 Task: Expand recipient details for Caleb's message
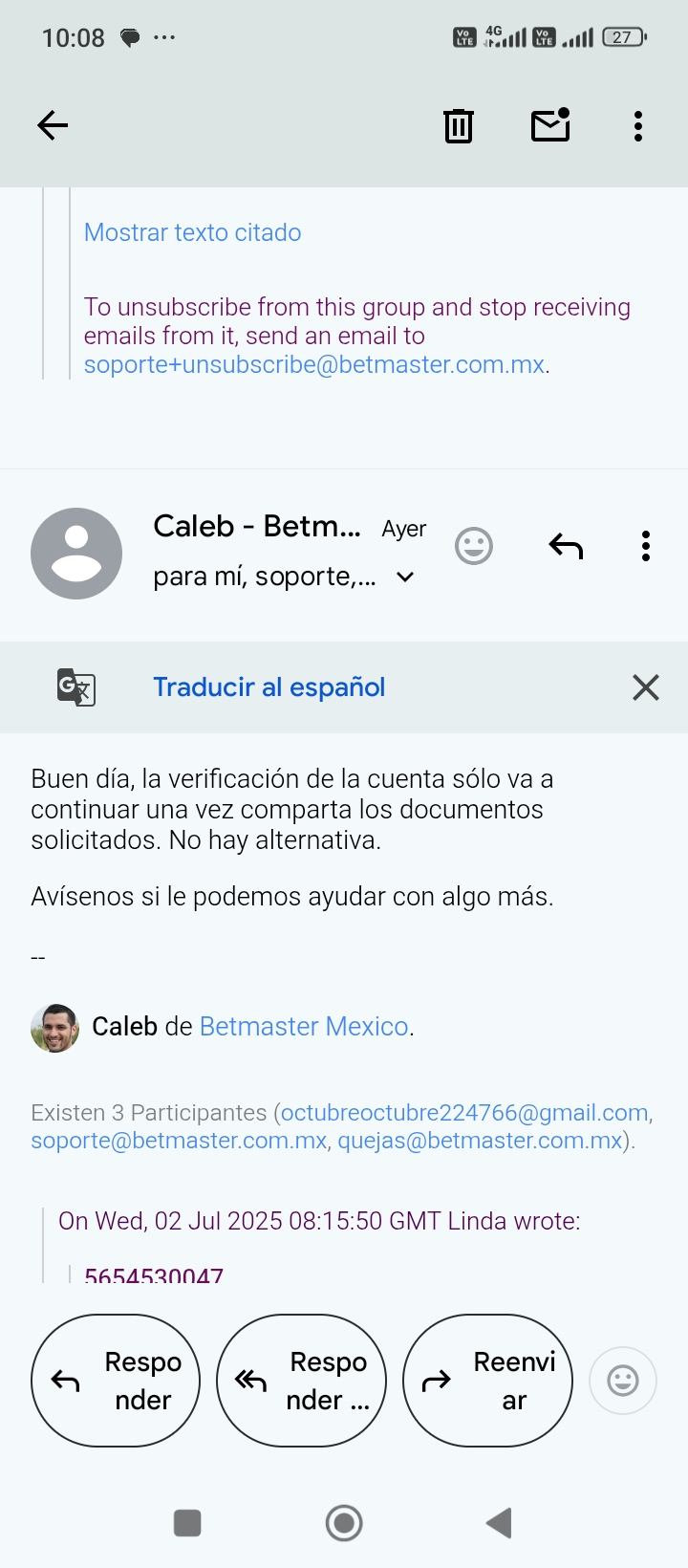coord(404,577)
